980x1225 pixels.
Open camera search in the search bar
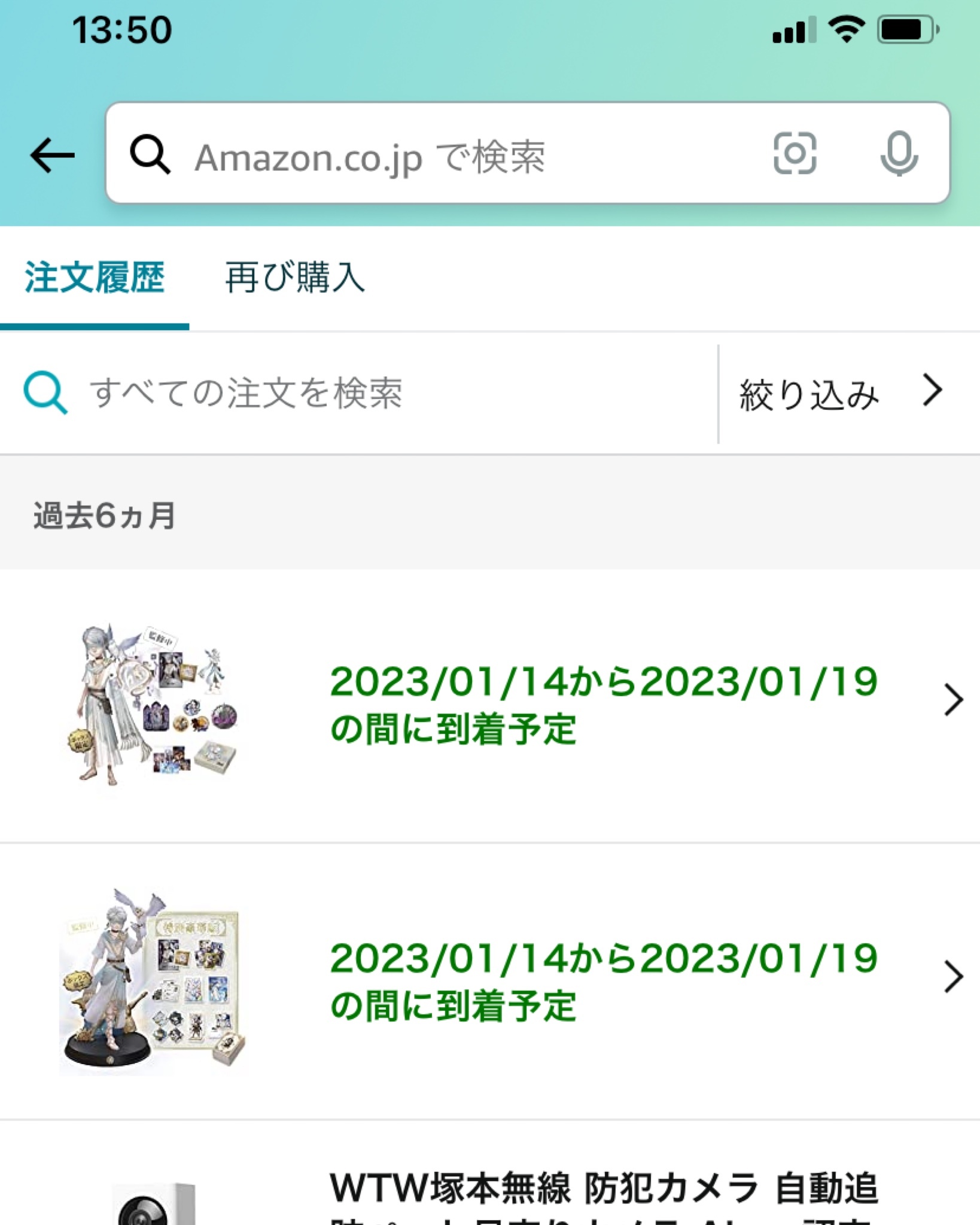(x=795, y=154)
